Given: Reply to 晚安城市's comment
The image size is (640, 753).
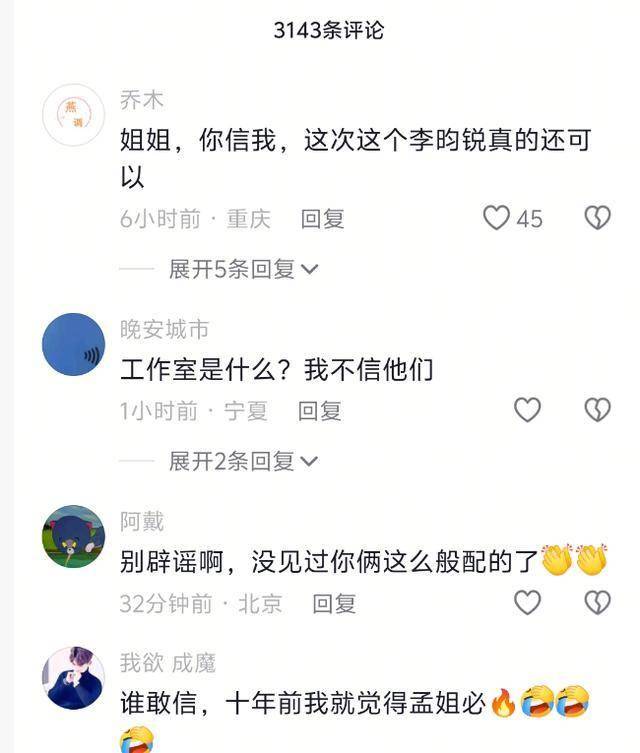Looking at the screenshot, I should tap(319, 410).
